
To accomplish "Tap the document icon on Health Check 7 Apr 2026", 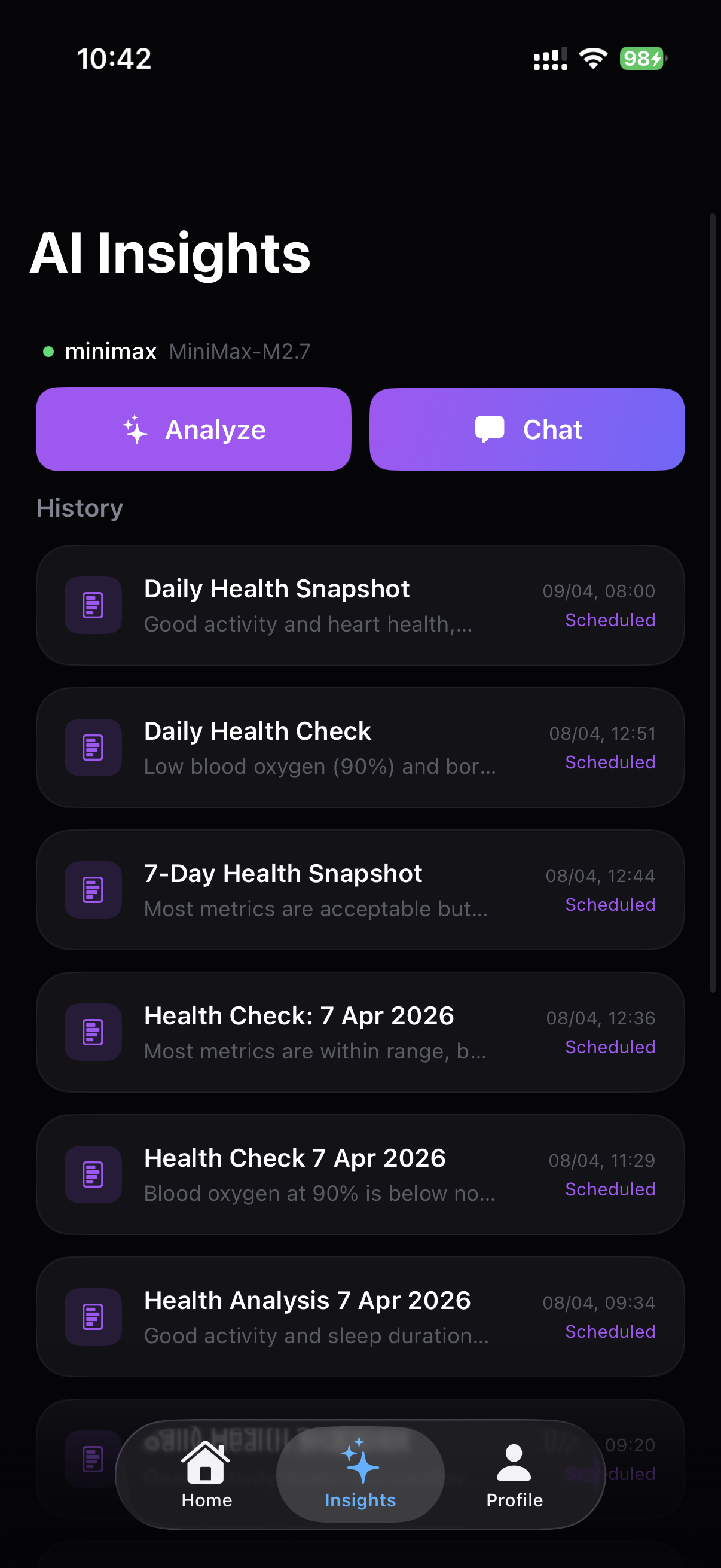I will 93,1175.
